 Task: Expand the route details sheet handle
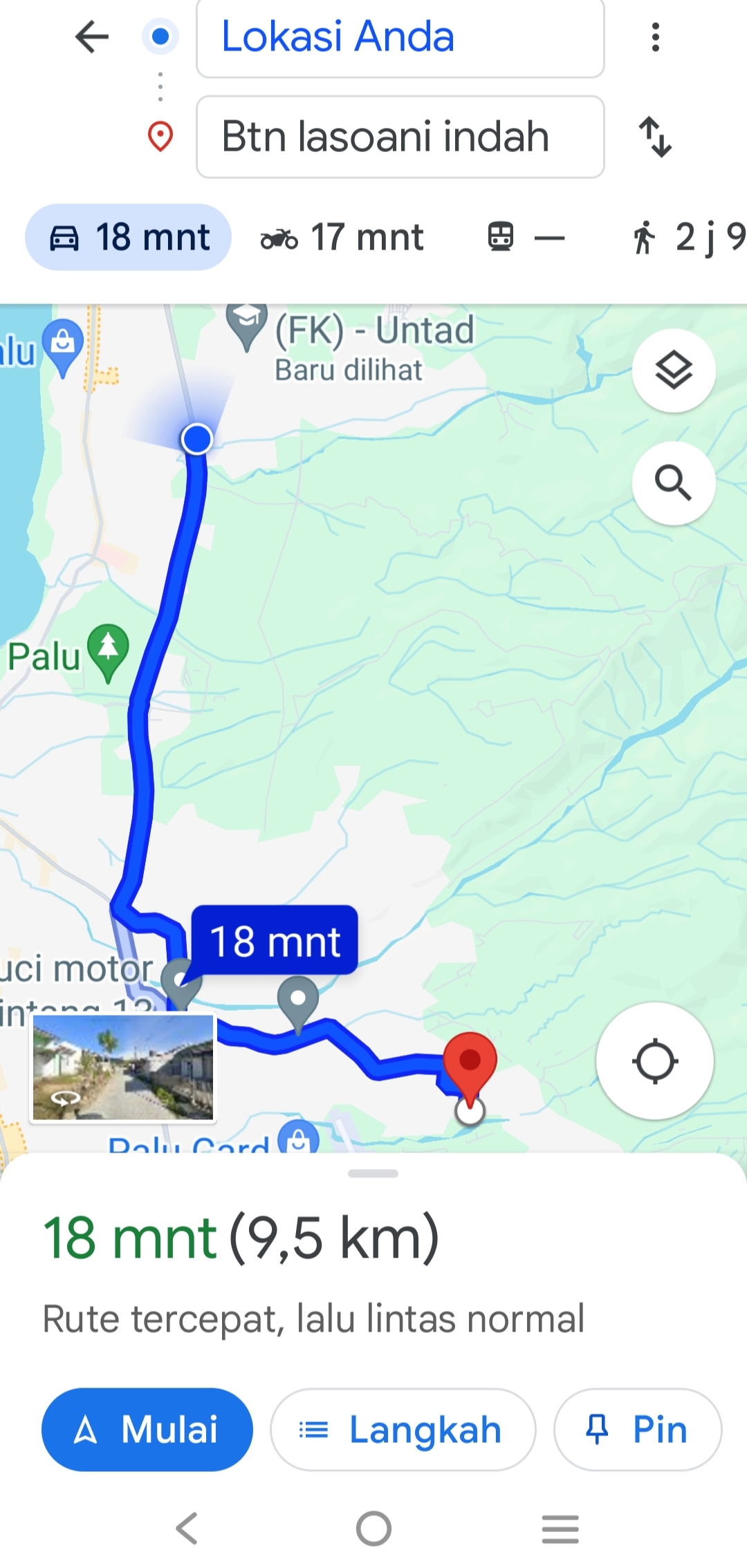pos(373,1173)
